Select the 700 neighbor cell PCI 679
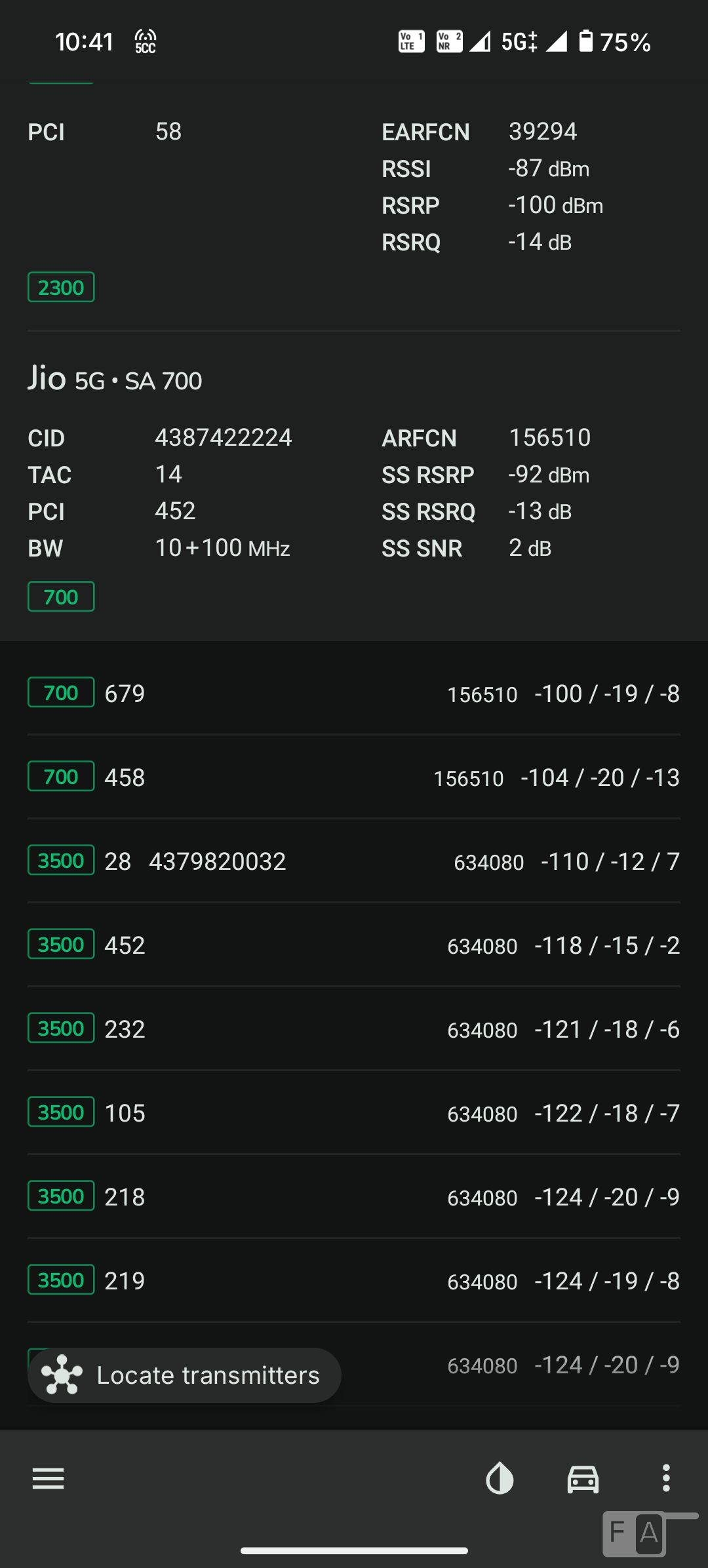The width and height of the screenshot is (708, 1568). 354,694
